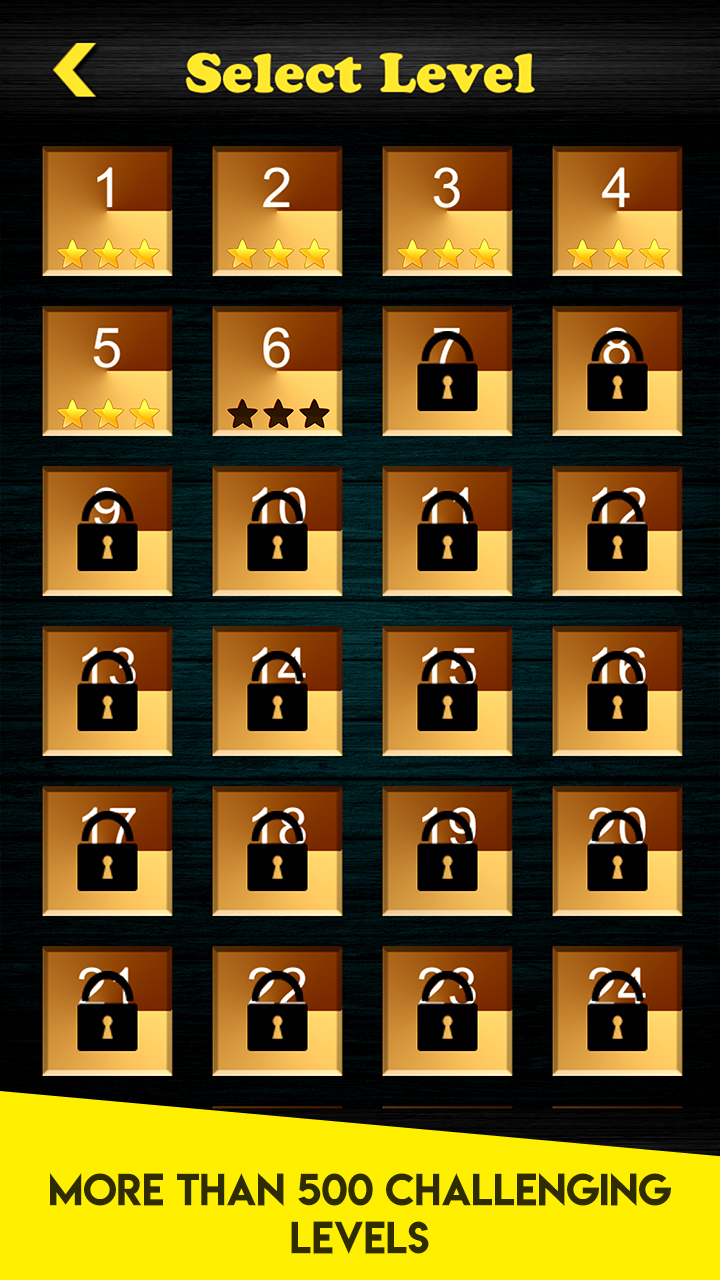Screen dimensions: 720x1280
Task: Select level 2
Action: (x=277, y=211)
